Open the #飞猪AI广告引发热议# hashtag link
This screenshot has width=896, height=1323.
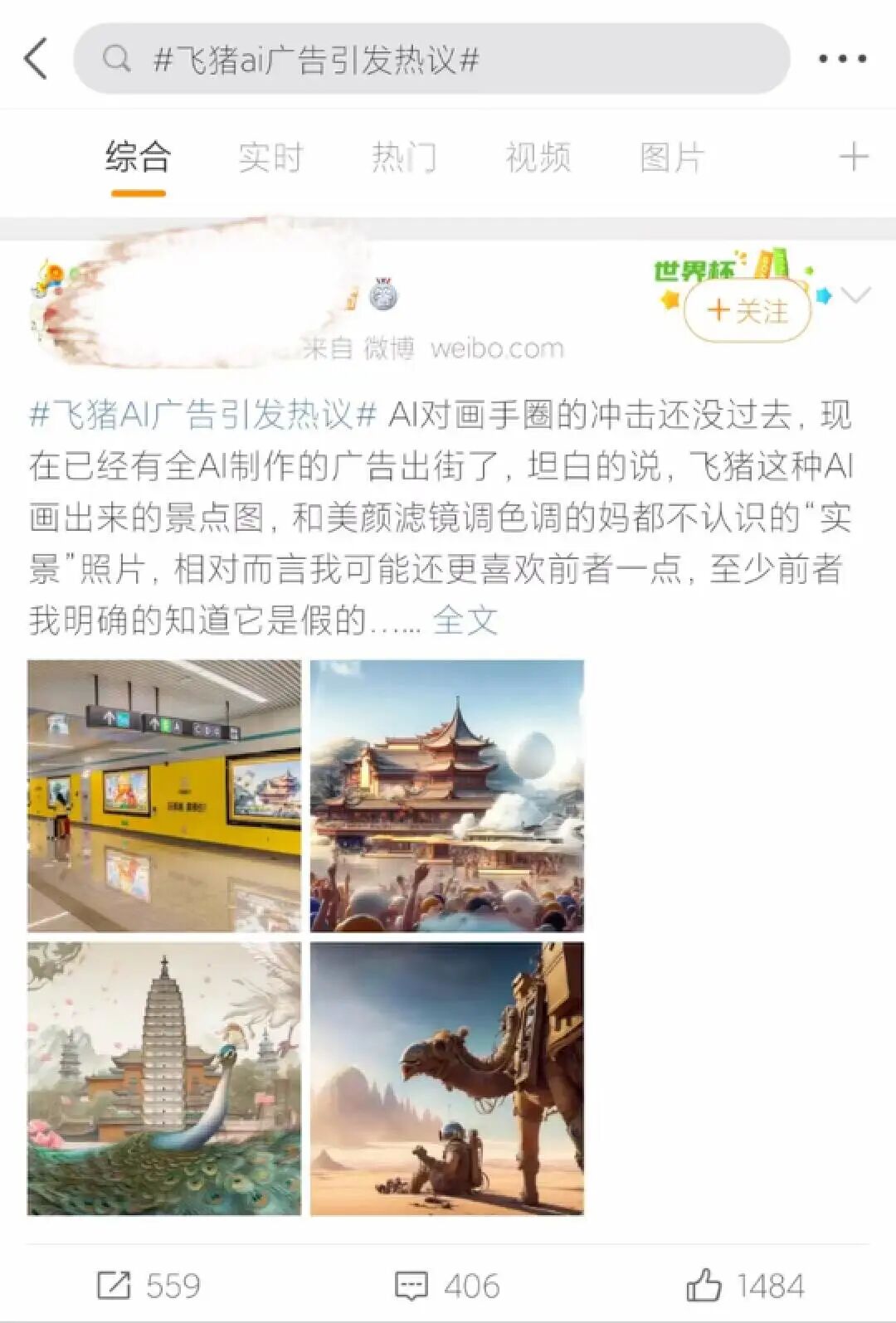(203, 415)
